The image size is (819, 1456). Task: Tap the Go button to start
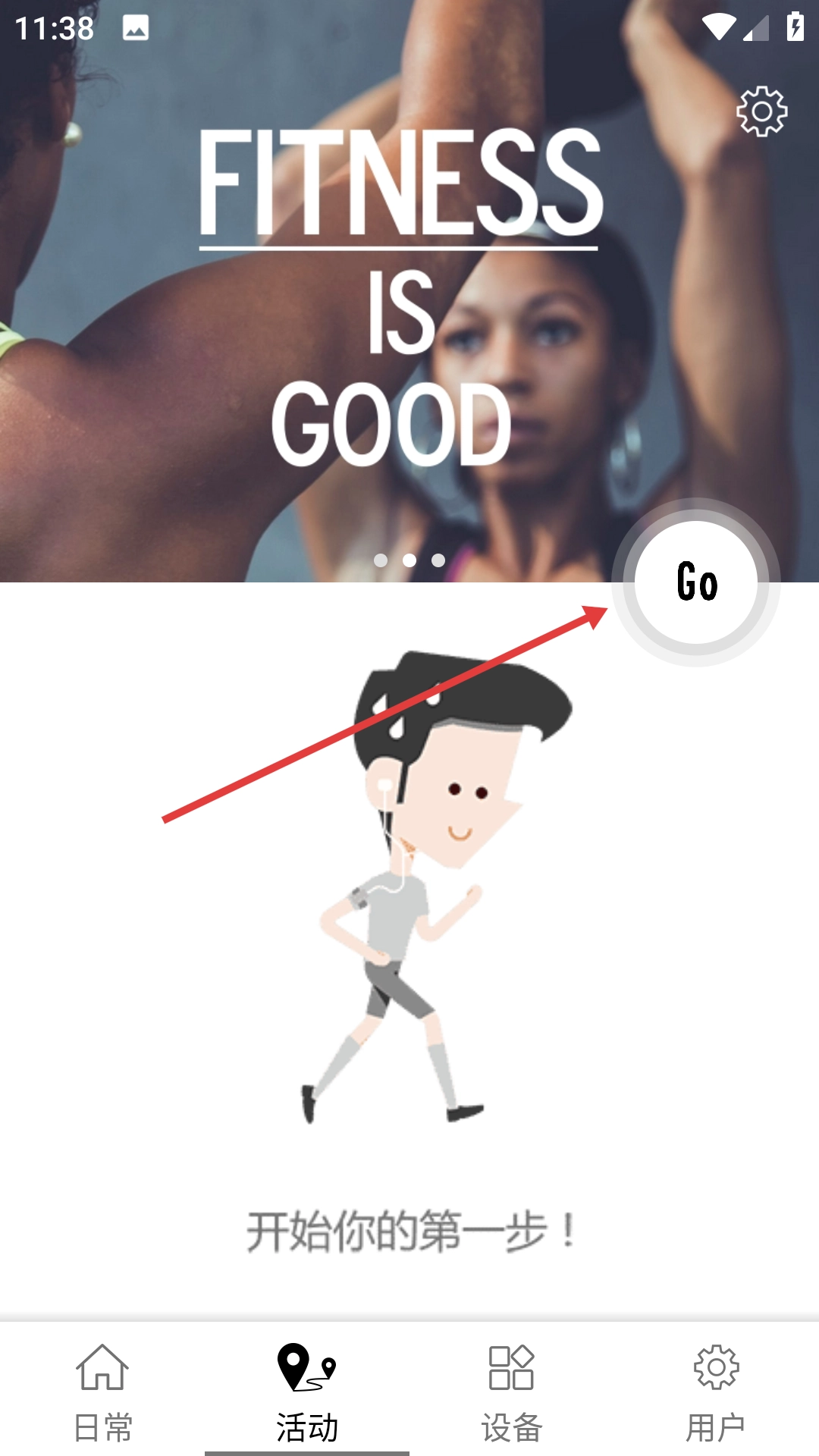(696, 582)
